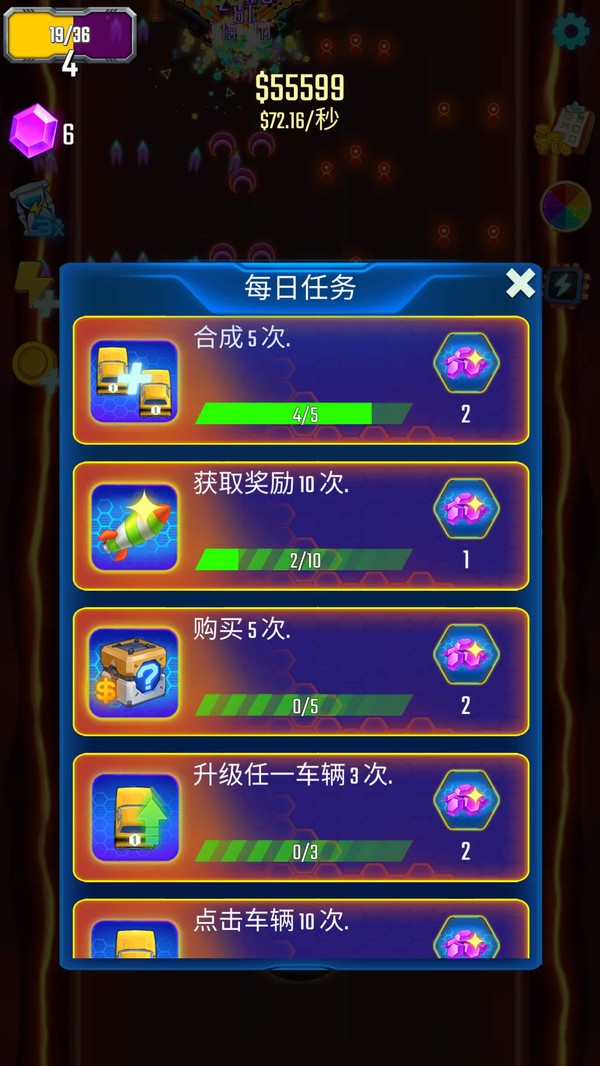Close the 每日任务 daily tasks dialog
Screen dimensions: 600x1066
520,284
